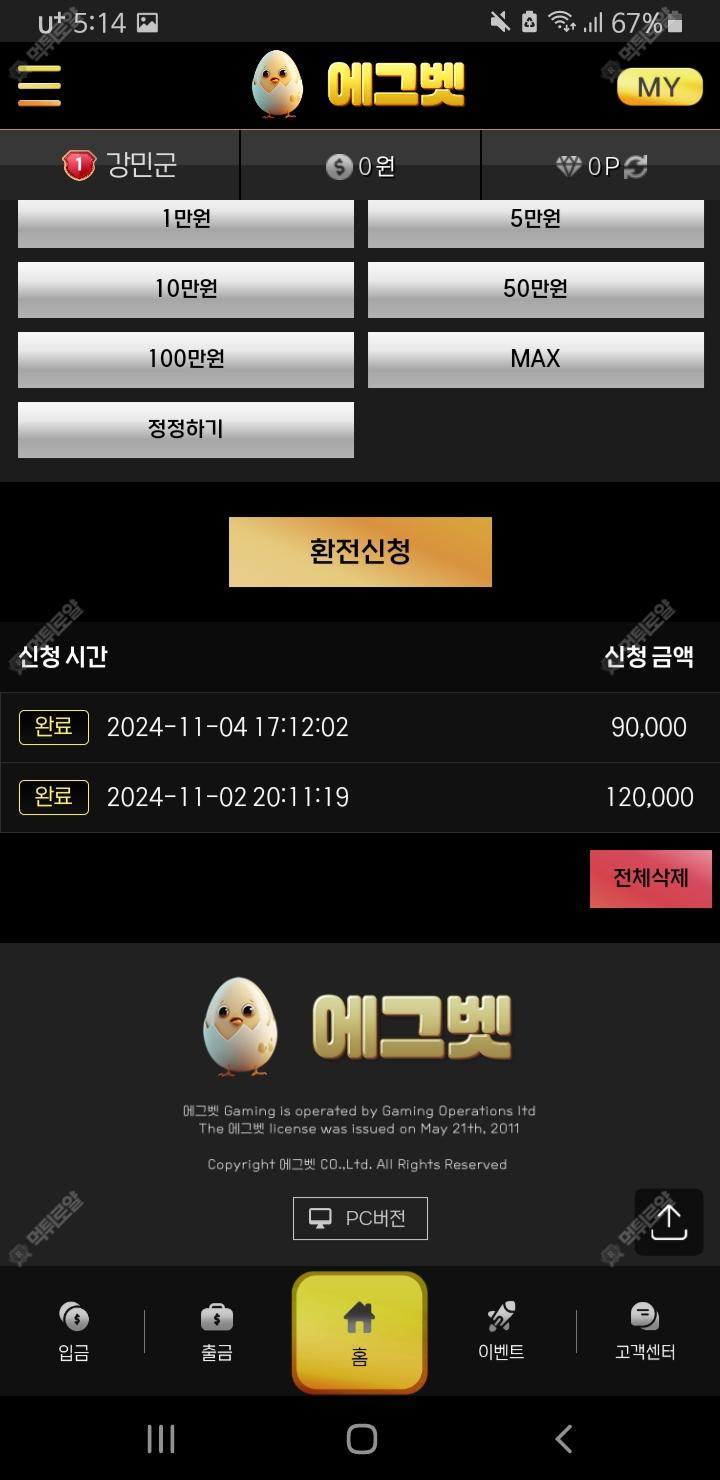Open the 고객센터 support tab
The width and height of the screenshot is (720, 1480).
(x=645, y=1332)
